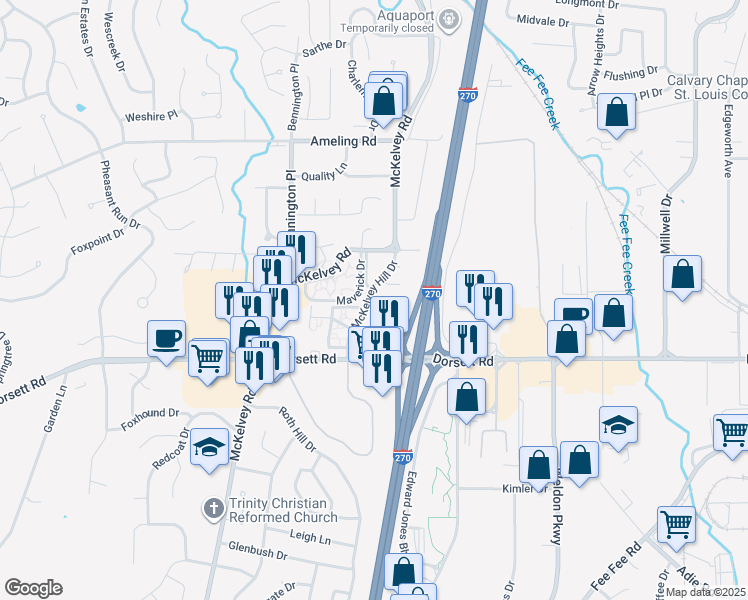Open the shopping bag marker near Calvary Chapel
The image size is (748, 600).
click(617, 112)
